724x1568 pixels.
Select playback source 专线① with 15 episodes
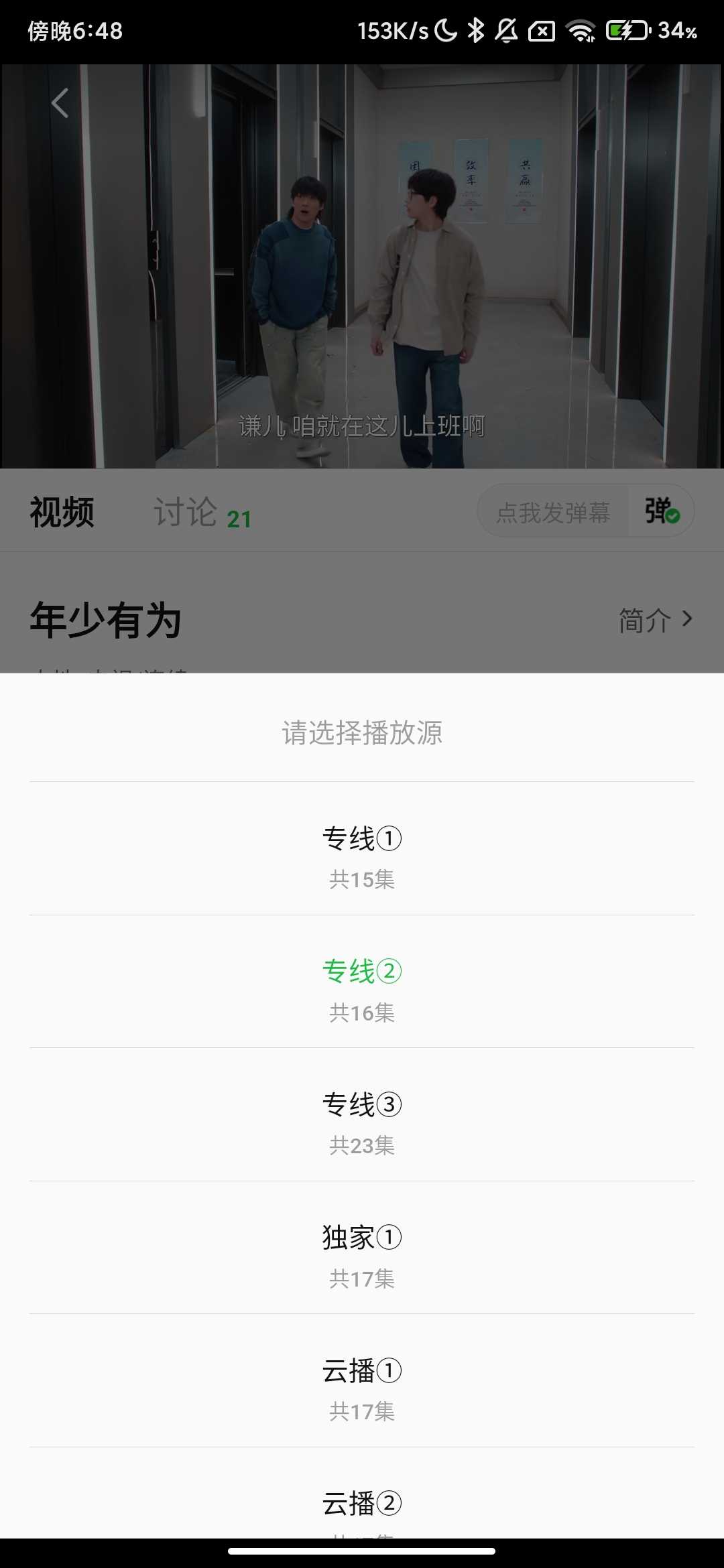[x=362, y=849]
